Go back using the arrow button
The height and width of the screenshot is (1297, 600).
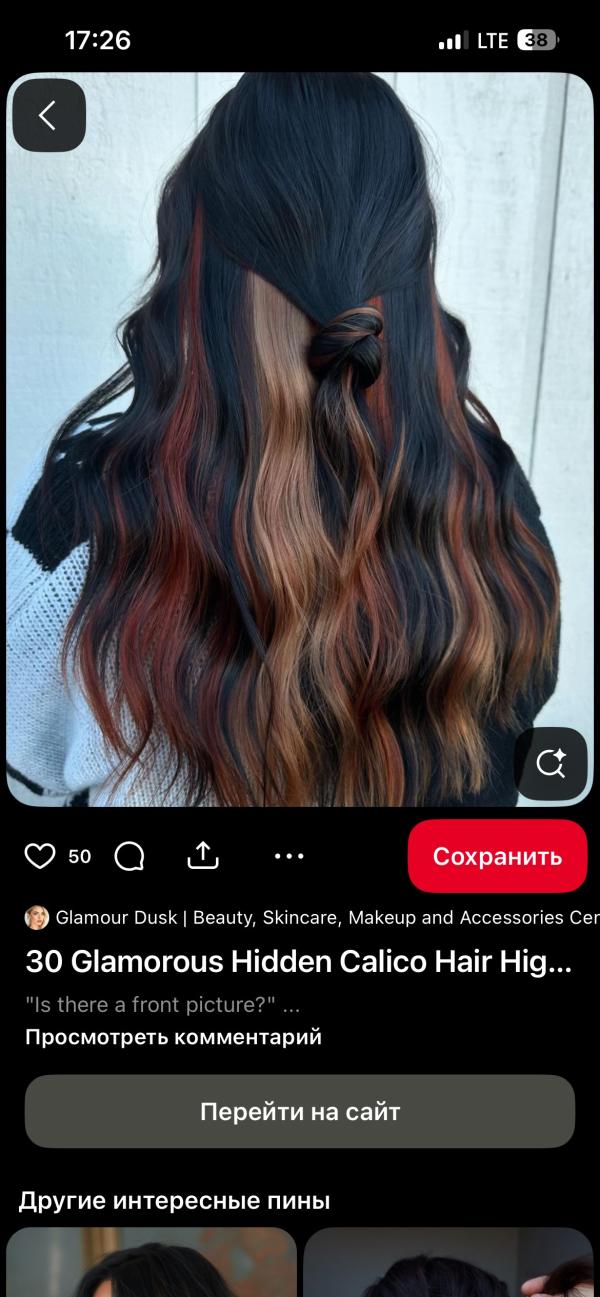coord(48,115)
